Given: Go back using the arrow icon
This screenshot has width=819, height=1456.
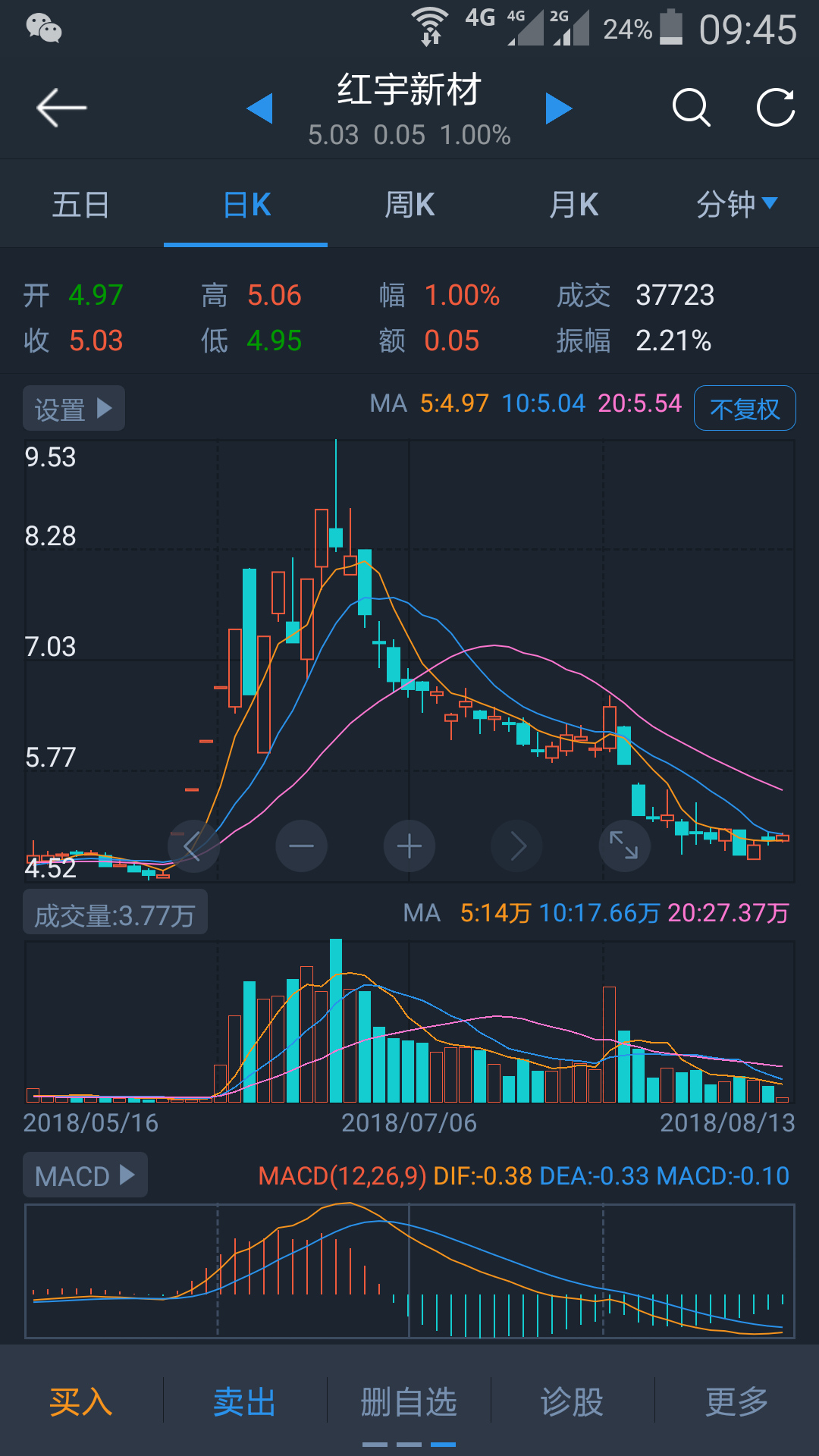Looking at the screenshot, I should 61,108.
